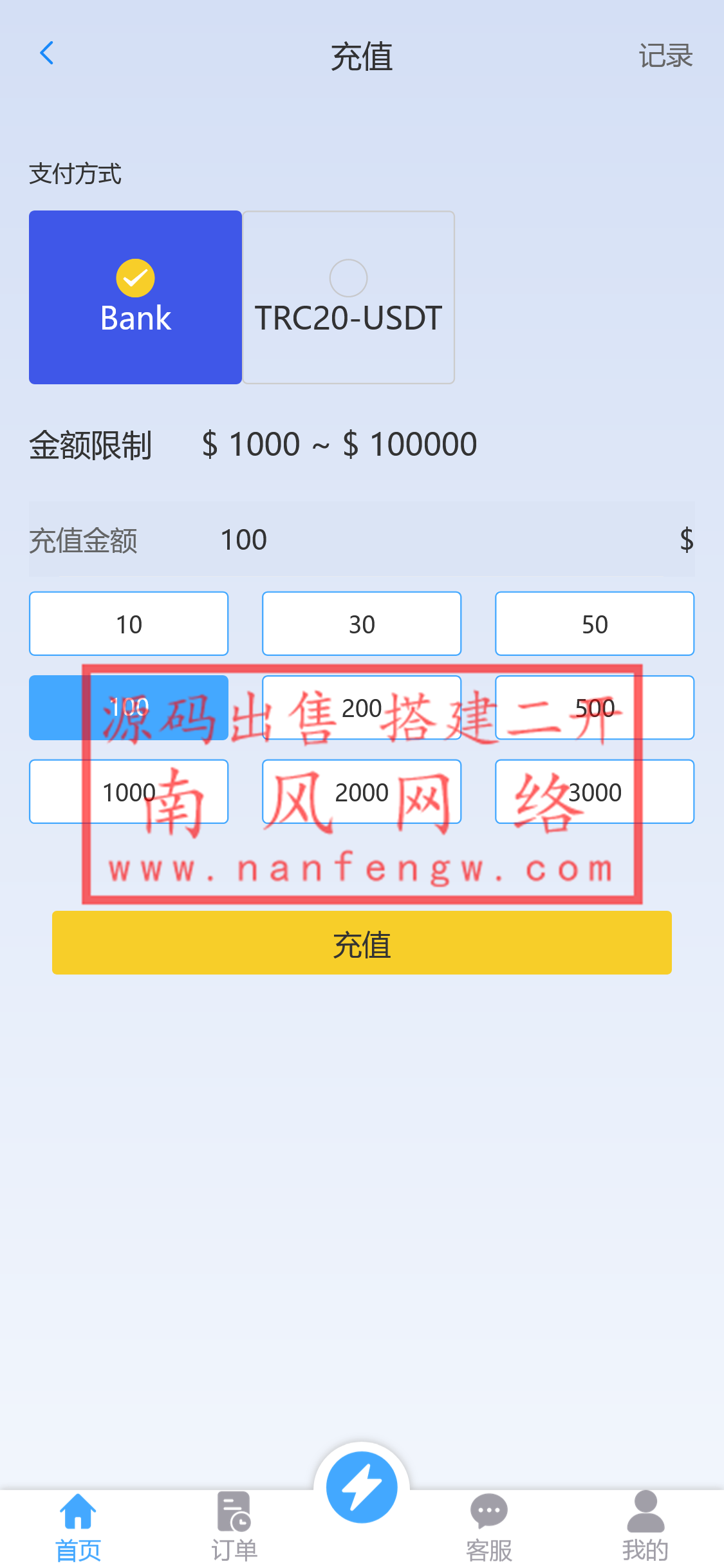Select the 200 quick amount
This screenshot has height=1568, width=724.
click(x=362, y=707)
